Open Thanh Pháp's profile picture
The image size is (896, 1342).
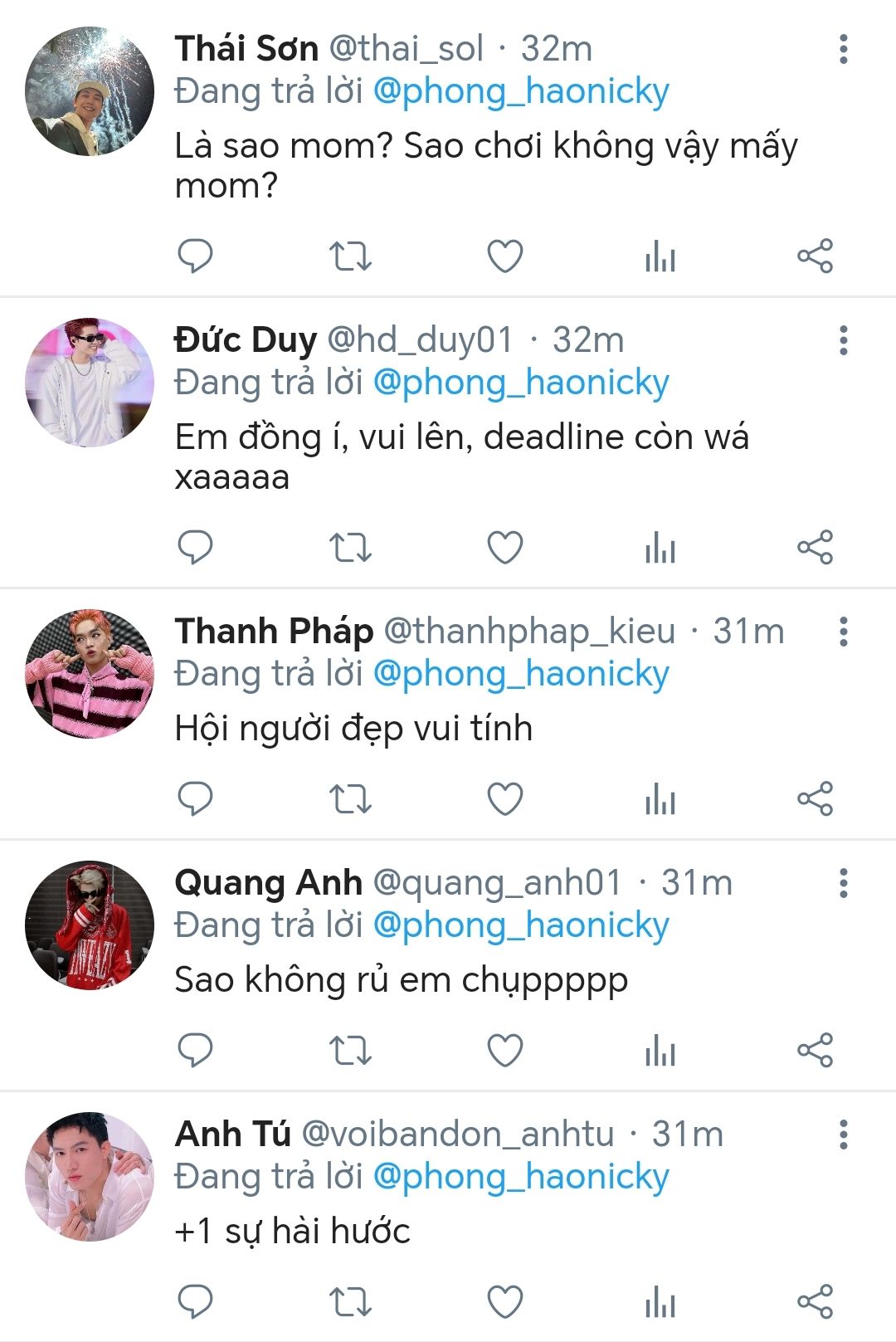coord(90,674)
